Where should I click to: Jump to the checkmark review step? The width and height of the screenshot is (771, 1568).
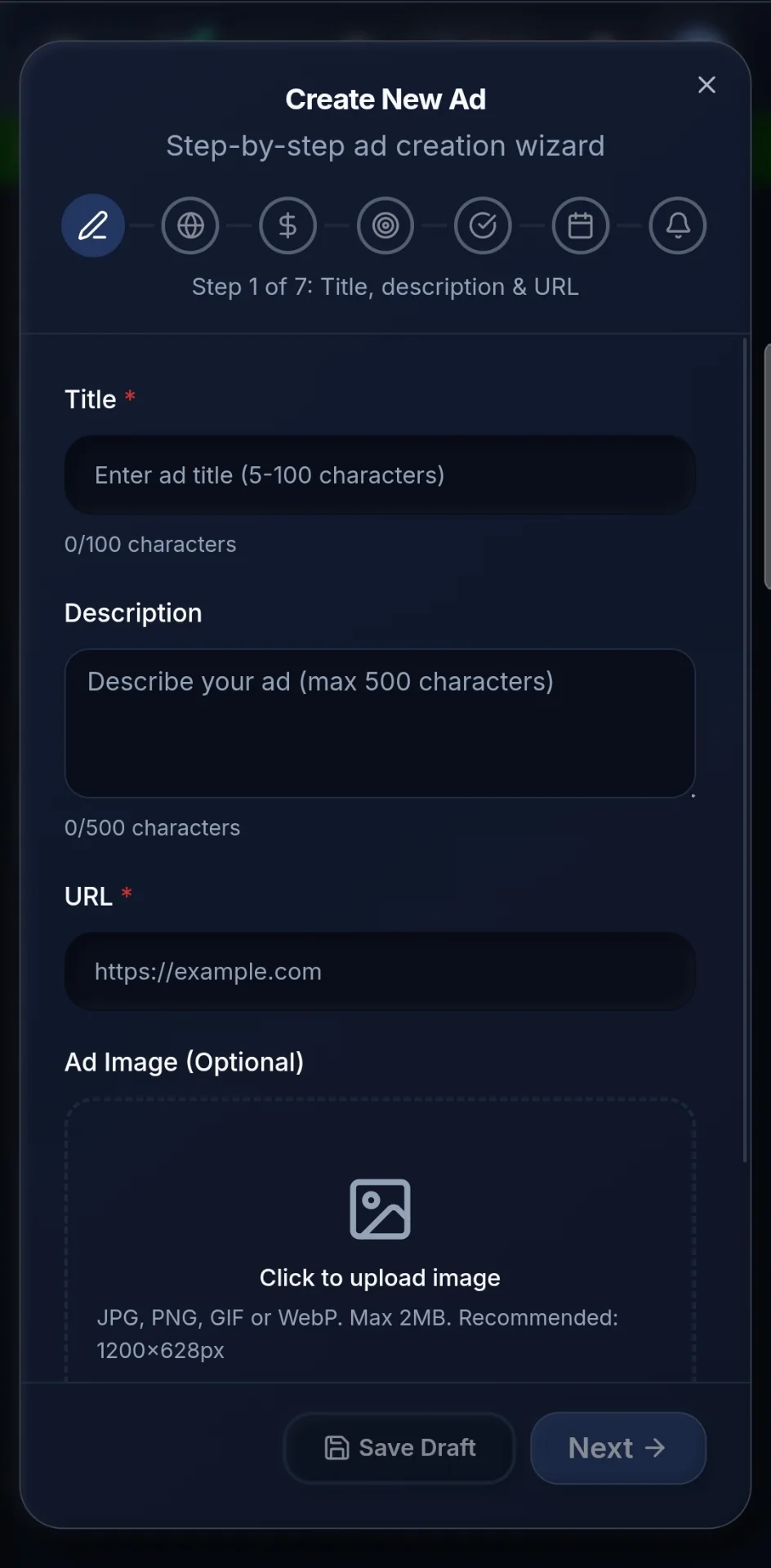coord(483,225)
